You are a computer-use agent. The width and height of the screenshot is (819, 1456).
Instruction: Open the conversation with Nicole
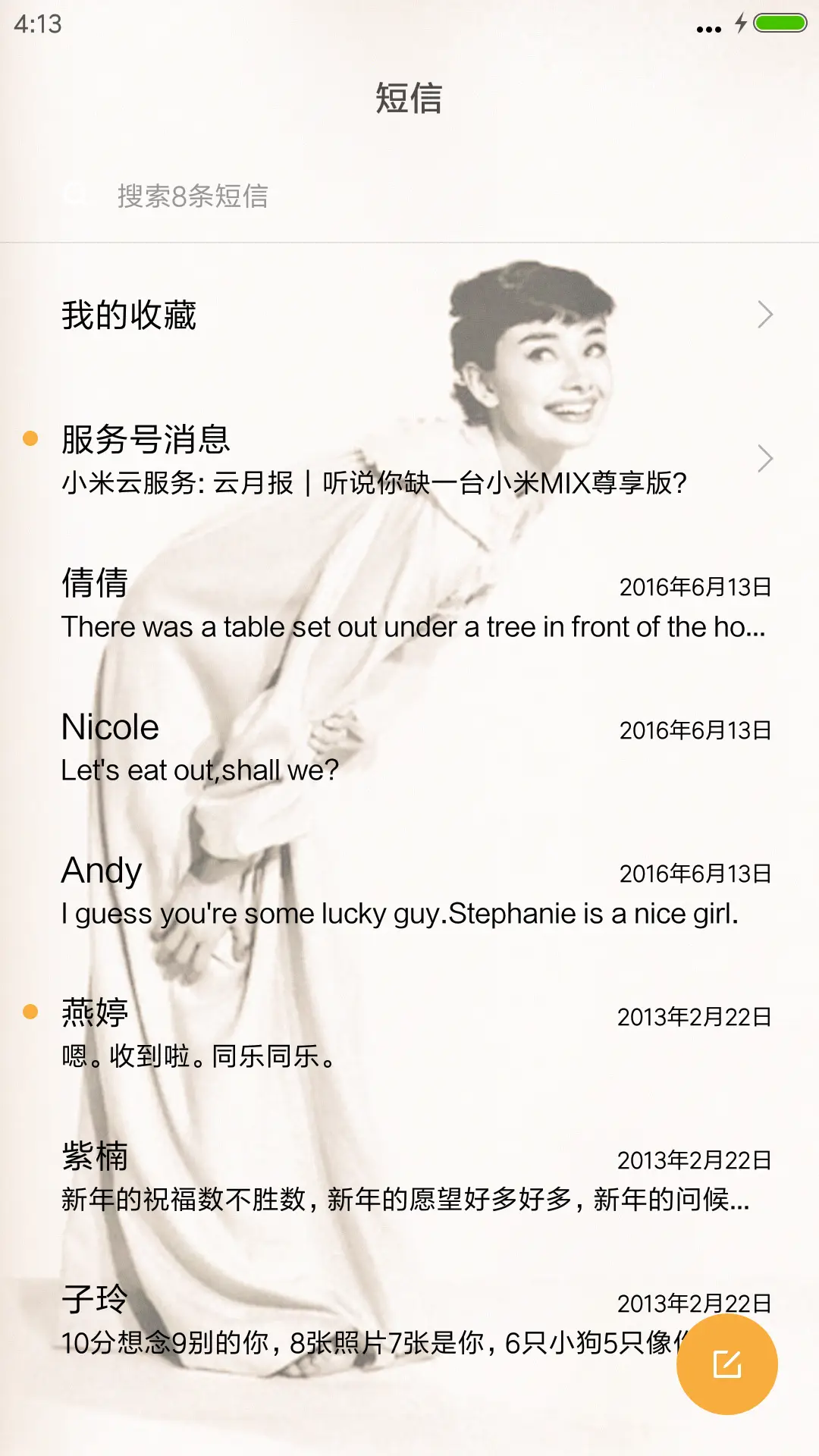pyautogui.click(x=303, y=743)
